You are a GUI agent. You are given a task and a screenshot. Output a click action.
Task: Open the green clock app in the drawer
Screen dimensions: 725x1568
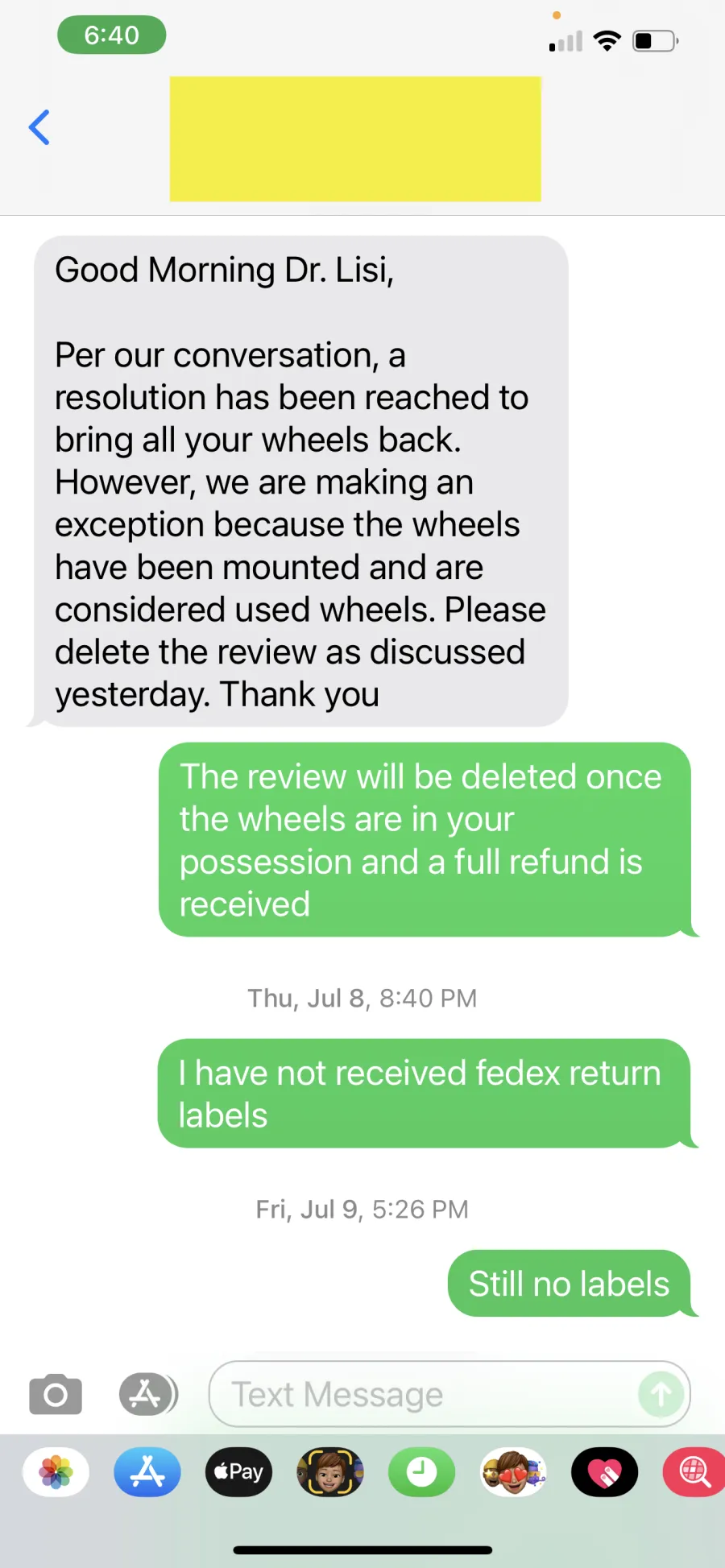(x=421, y=1472)
